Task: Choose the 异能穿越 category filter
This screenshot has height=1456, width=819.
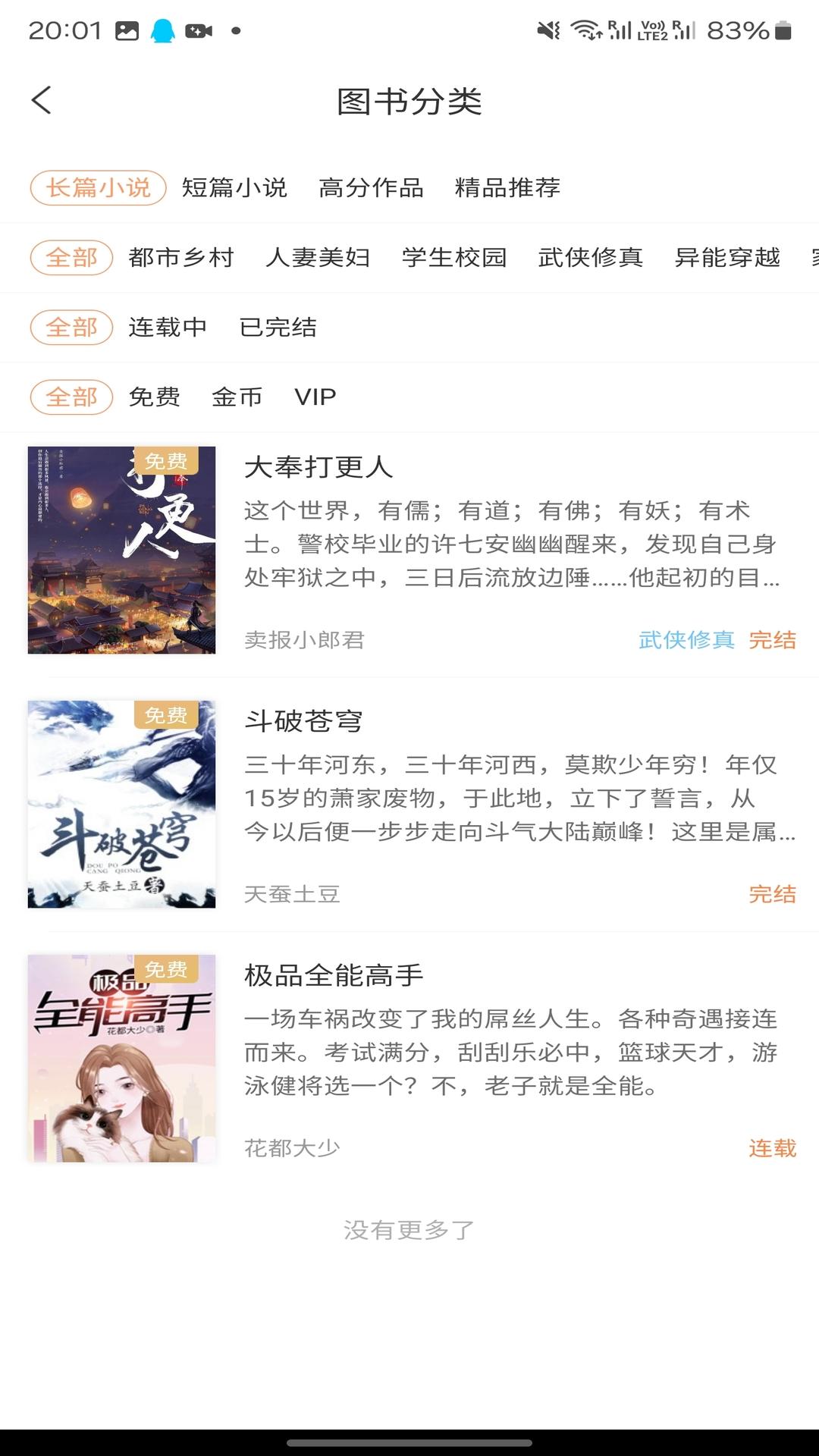Action: click(727, 258)
